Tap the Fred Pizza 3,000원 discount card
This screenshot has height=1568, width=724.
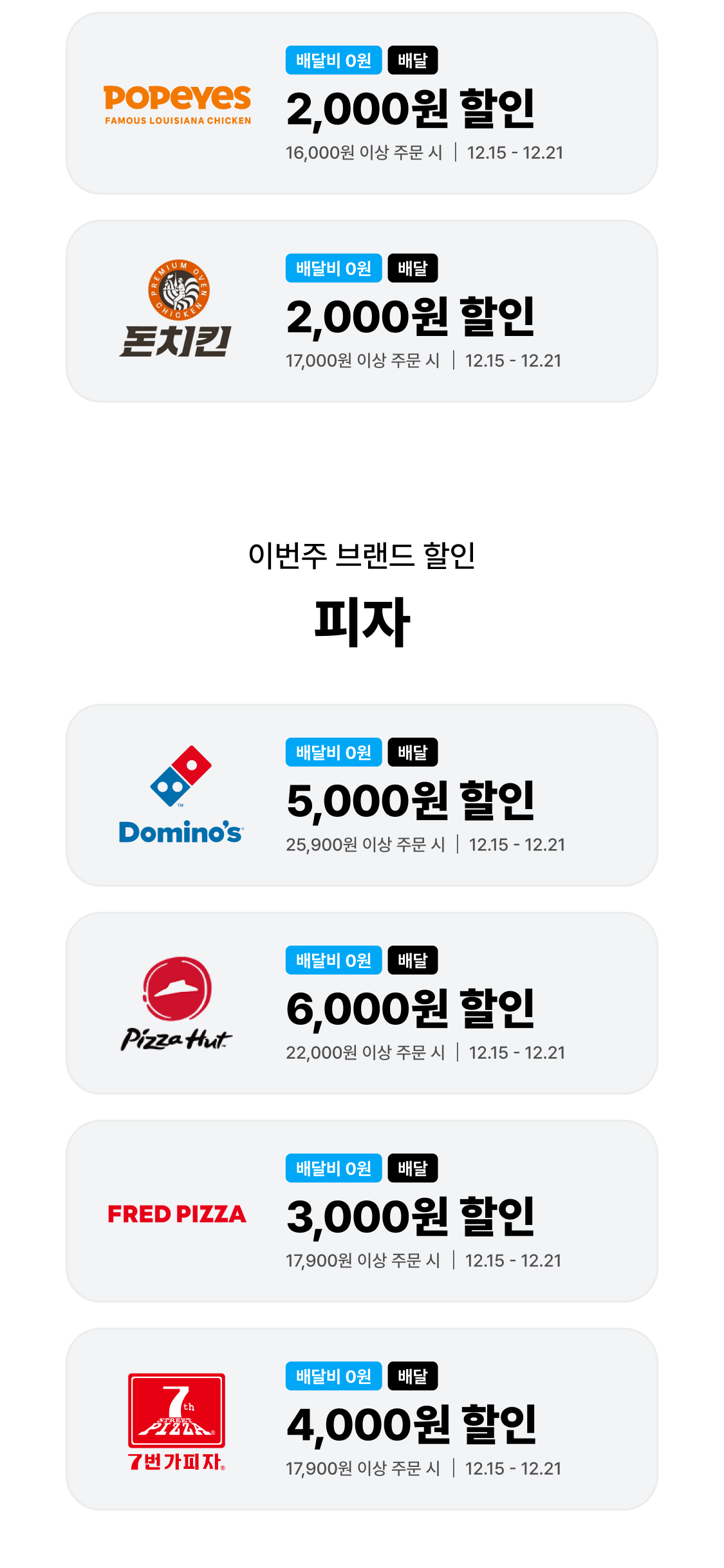[362, 1211]
